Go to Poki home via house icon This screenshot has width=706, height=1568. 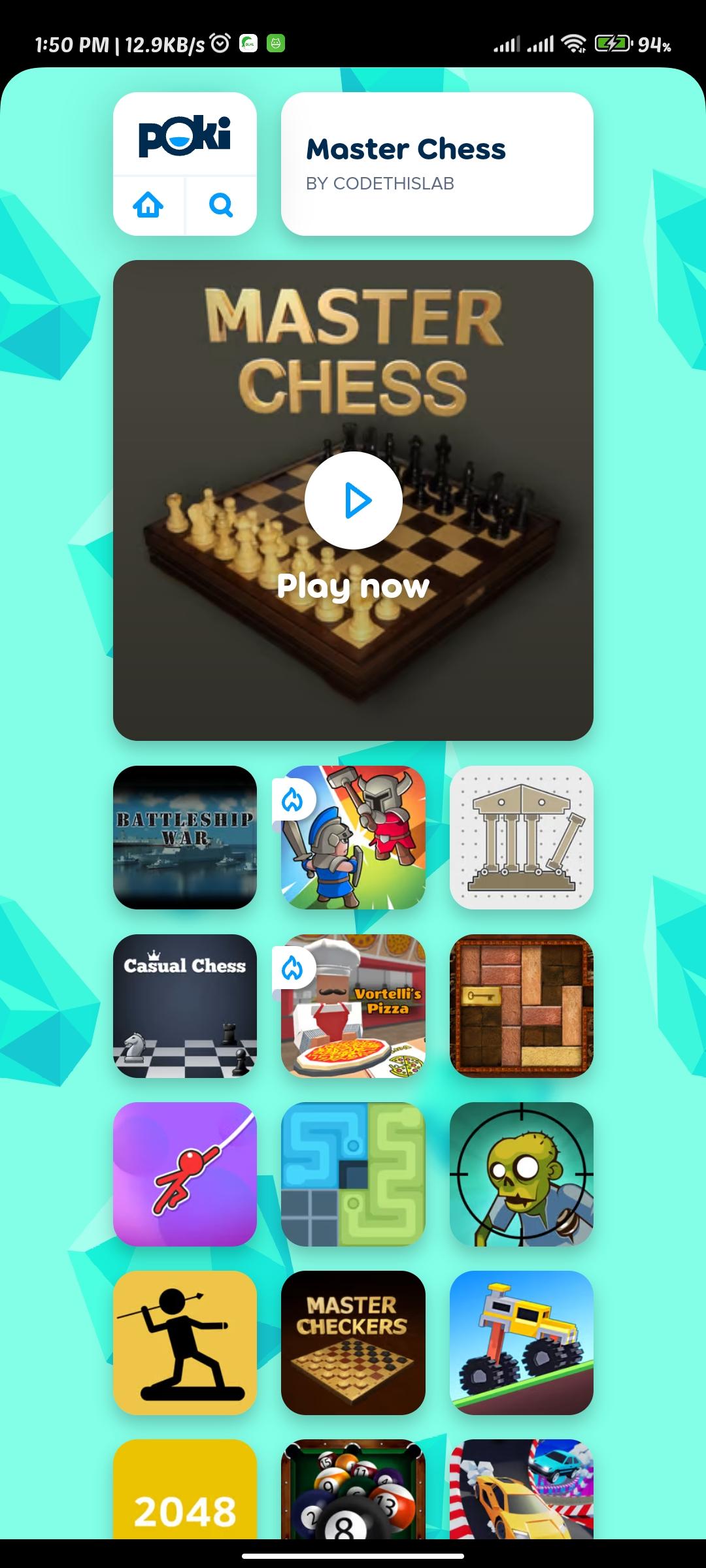point(148,206)
